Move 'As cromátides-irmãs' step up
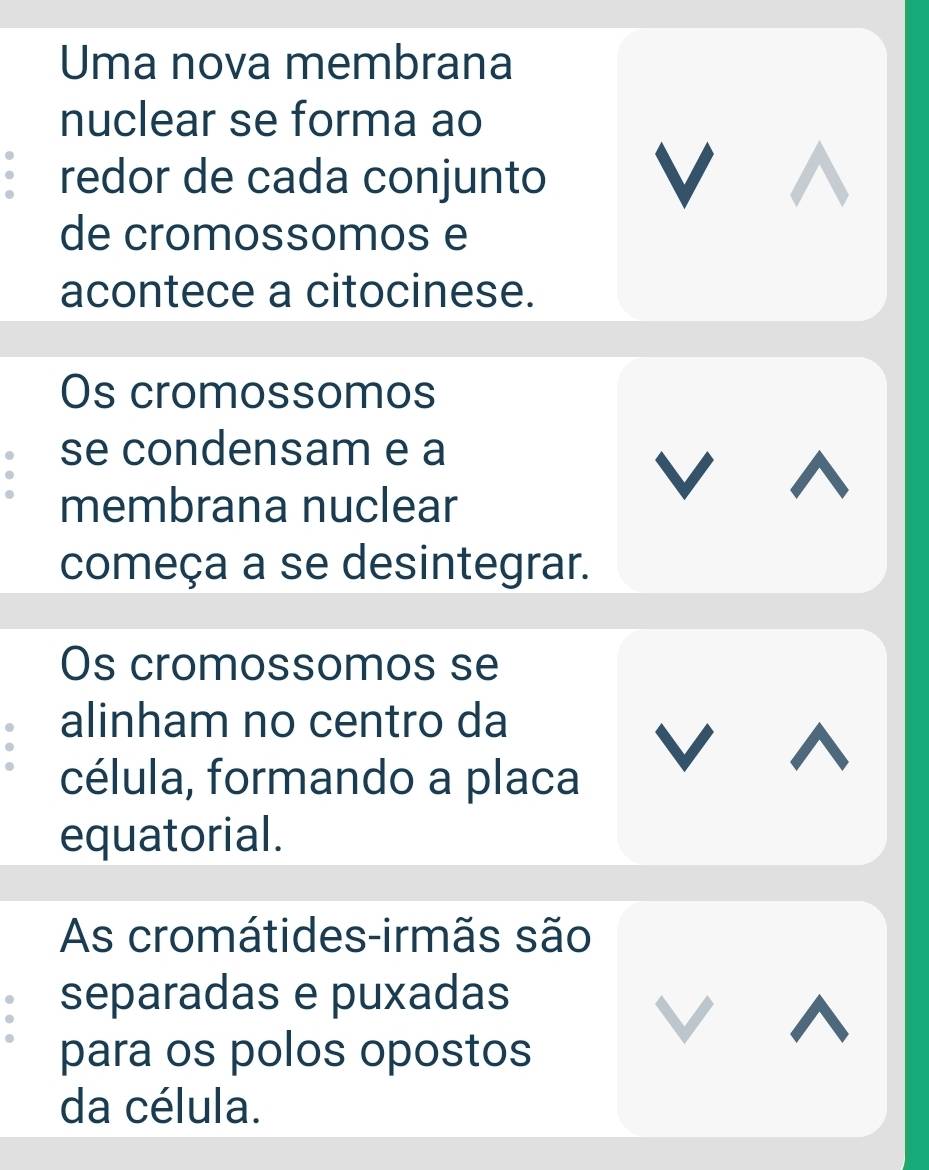 [819, 1019]
